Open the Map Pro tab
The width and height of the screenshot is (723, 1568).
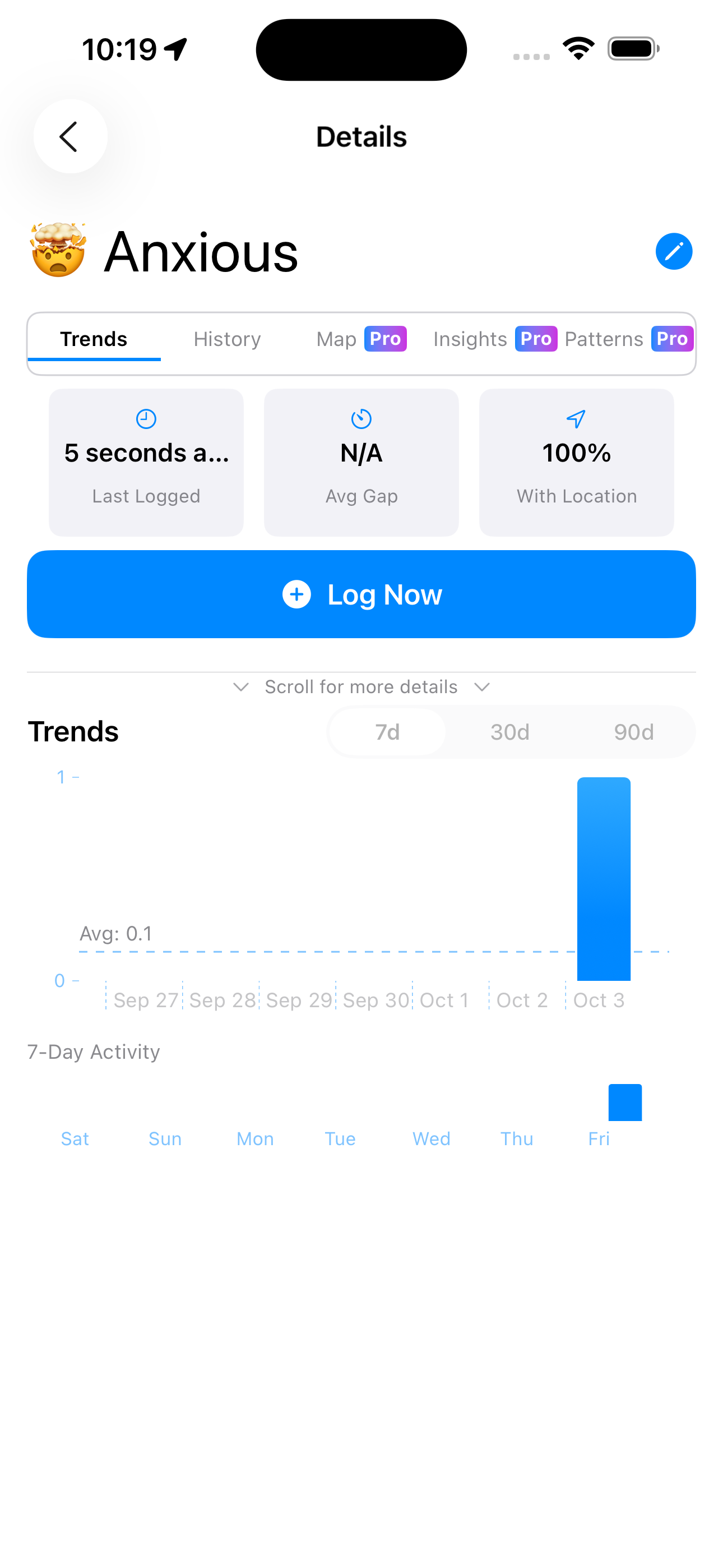point(361,339)
